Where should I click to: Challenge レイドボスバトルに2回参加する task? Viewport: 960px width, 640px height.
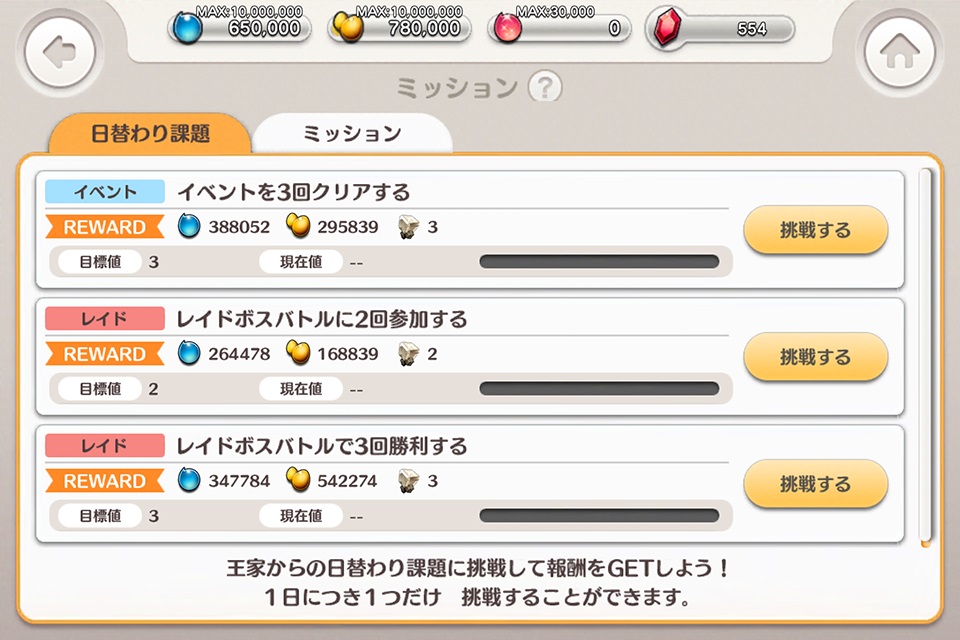(815, 357)
